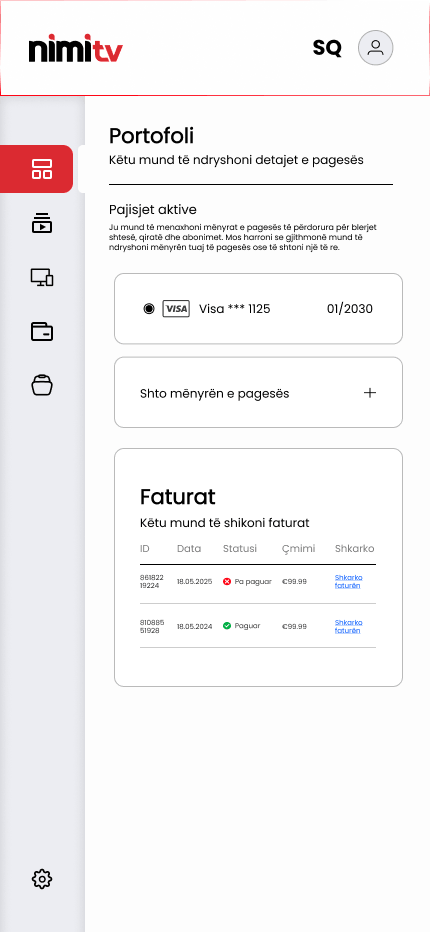
Task: Open the devices sidebar item
Action: [x=42, y=277]
